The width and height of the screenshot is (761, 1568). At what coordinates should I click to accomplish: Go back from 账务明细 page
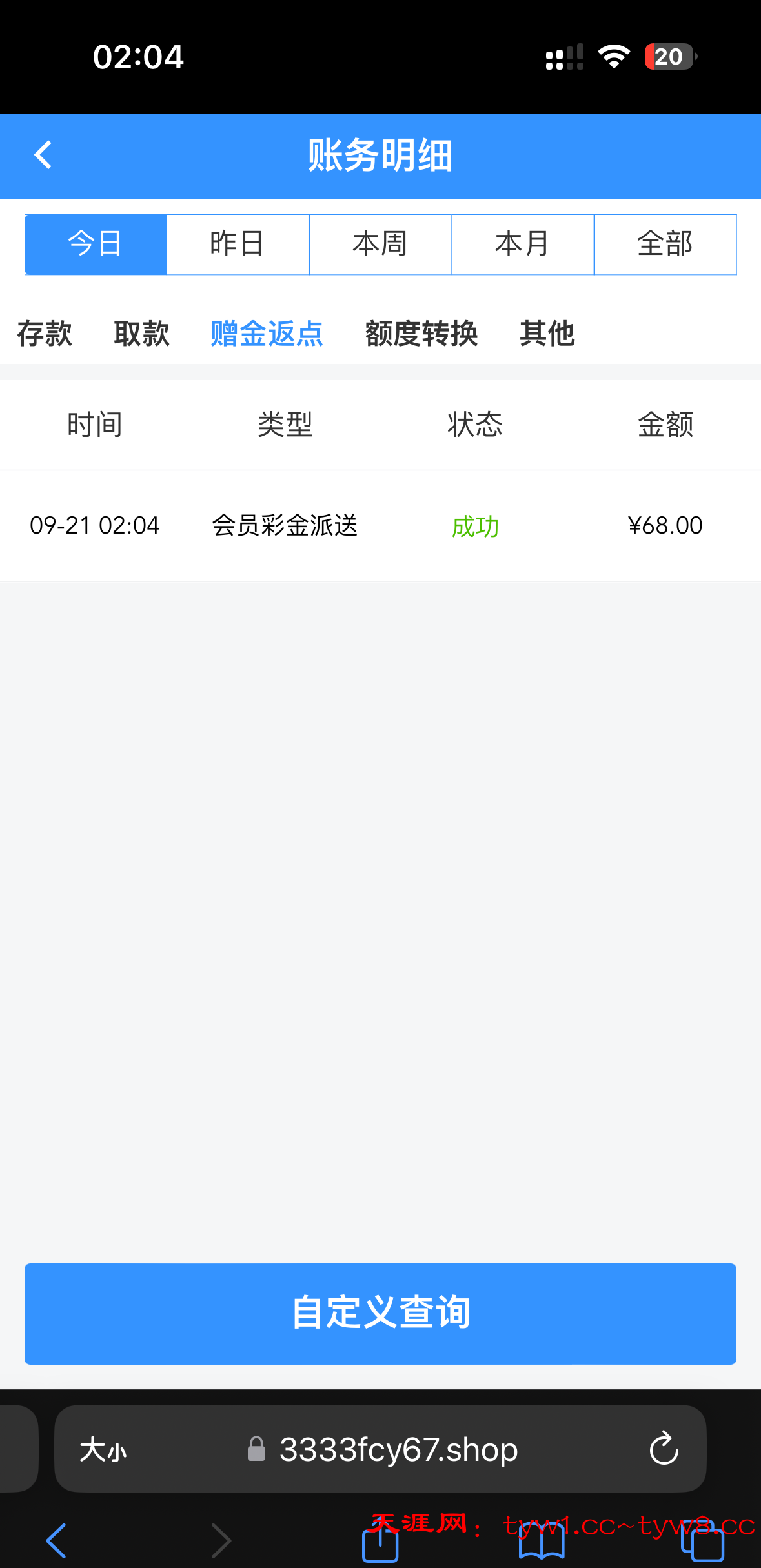coord(43,155)
